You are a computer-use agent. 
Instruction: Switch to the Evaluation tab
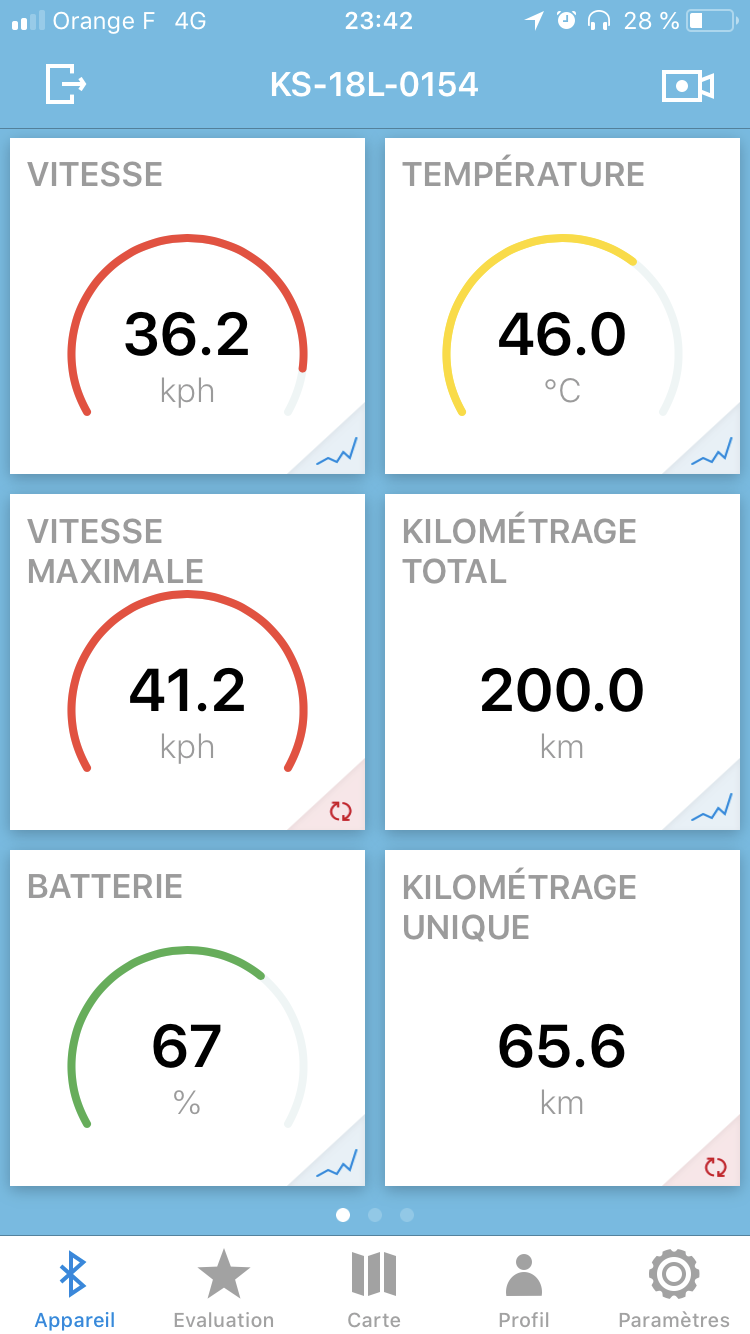pyautogui.click(x=224, y=1290)
